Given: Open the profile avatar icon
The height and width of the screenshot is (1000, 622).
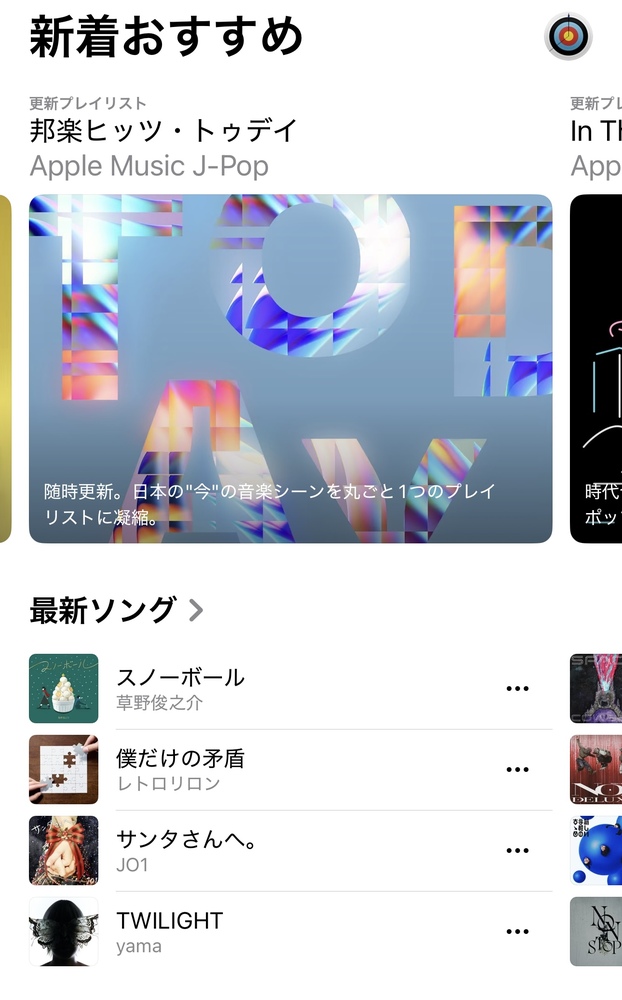Looking at the screenshot, I should [x=568, y=37].
